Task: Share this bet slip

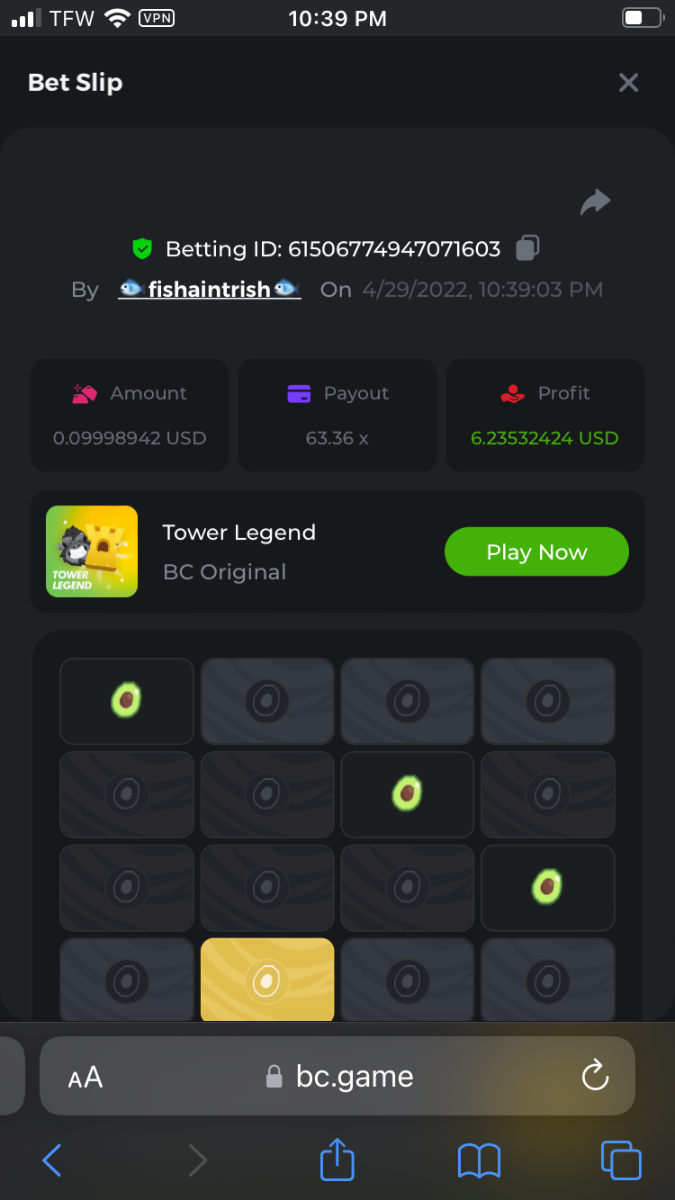Action: [x=595, y=203]
